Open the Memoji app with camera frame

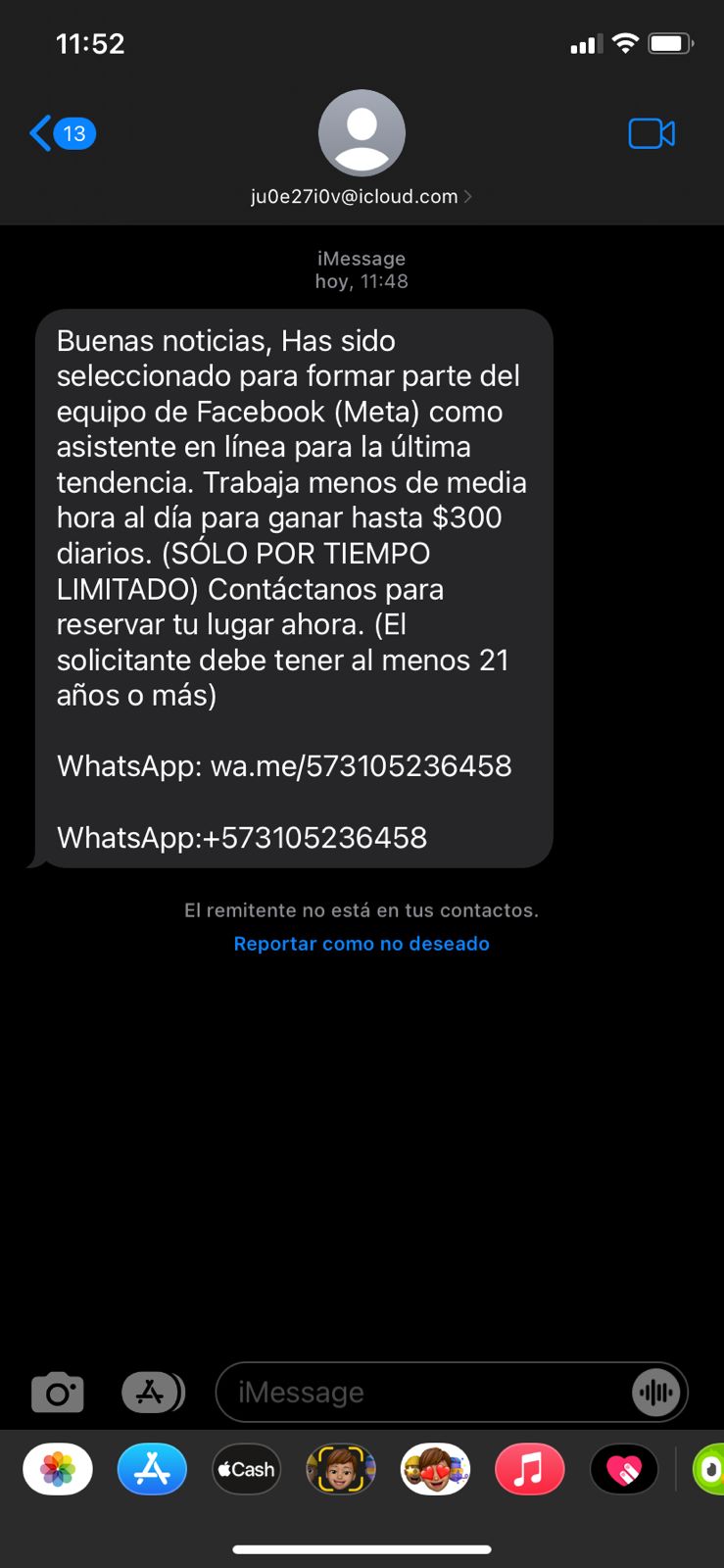(341, 1469)
